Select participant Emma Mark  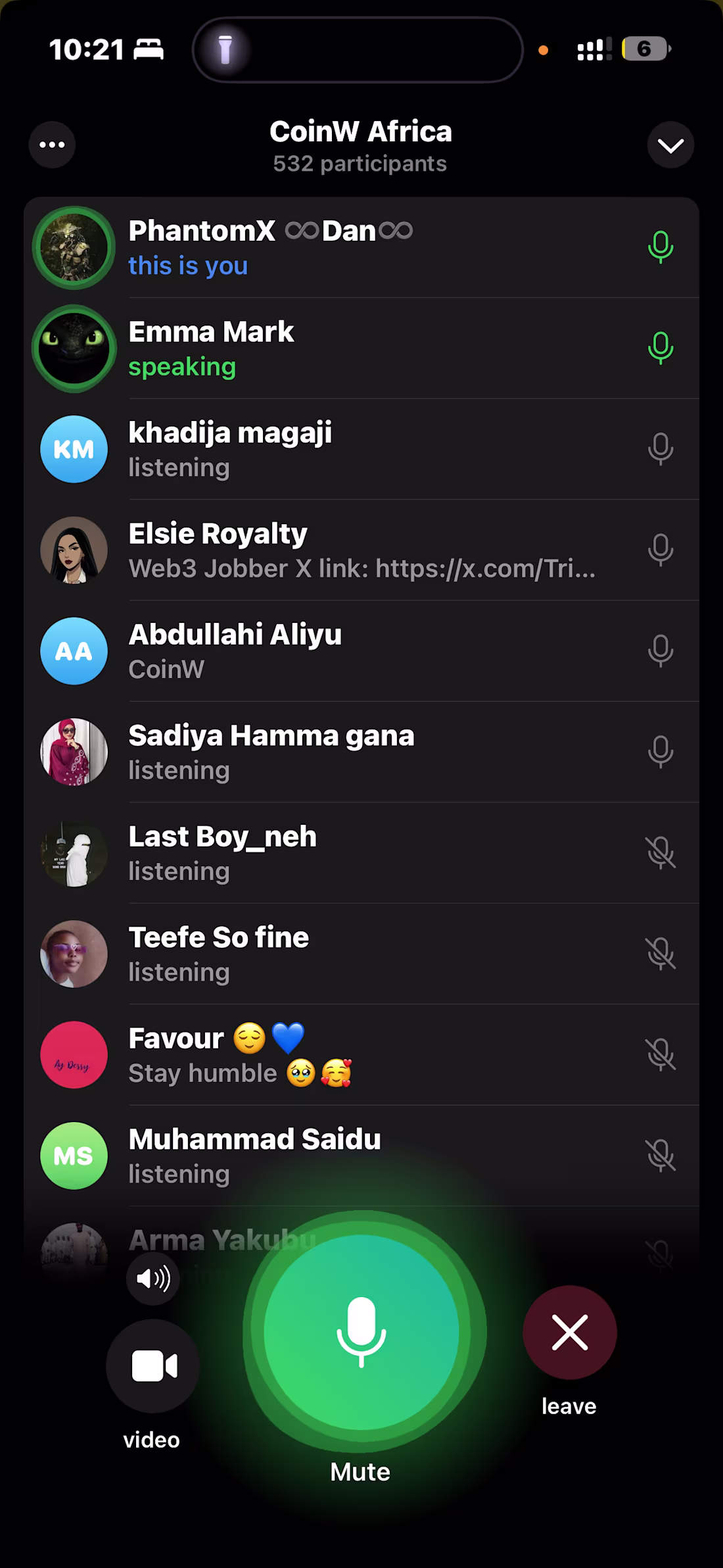(361, 349)
